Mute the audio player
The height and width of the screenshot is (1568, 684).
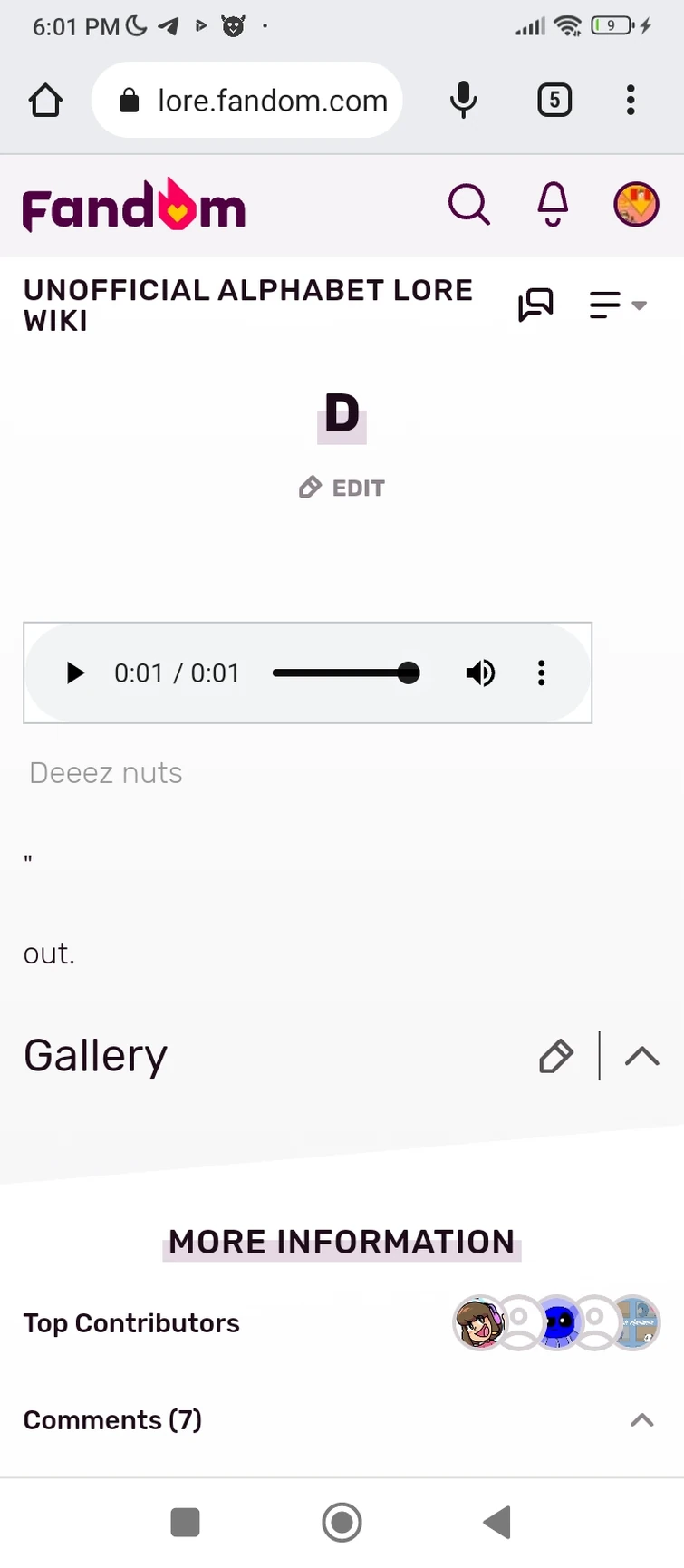click(x=480, y=673)
